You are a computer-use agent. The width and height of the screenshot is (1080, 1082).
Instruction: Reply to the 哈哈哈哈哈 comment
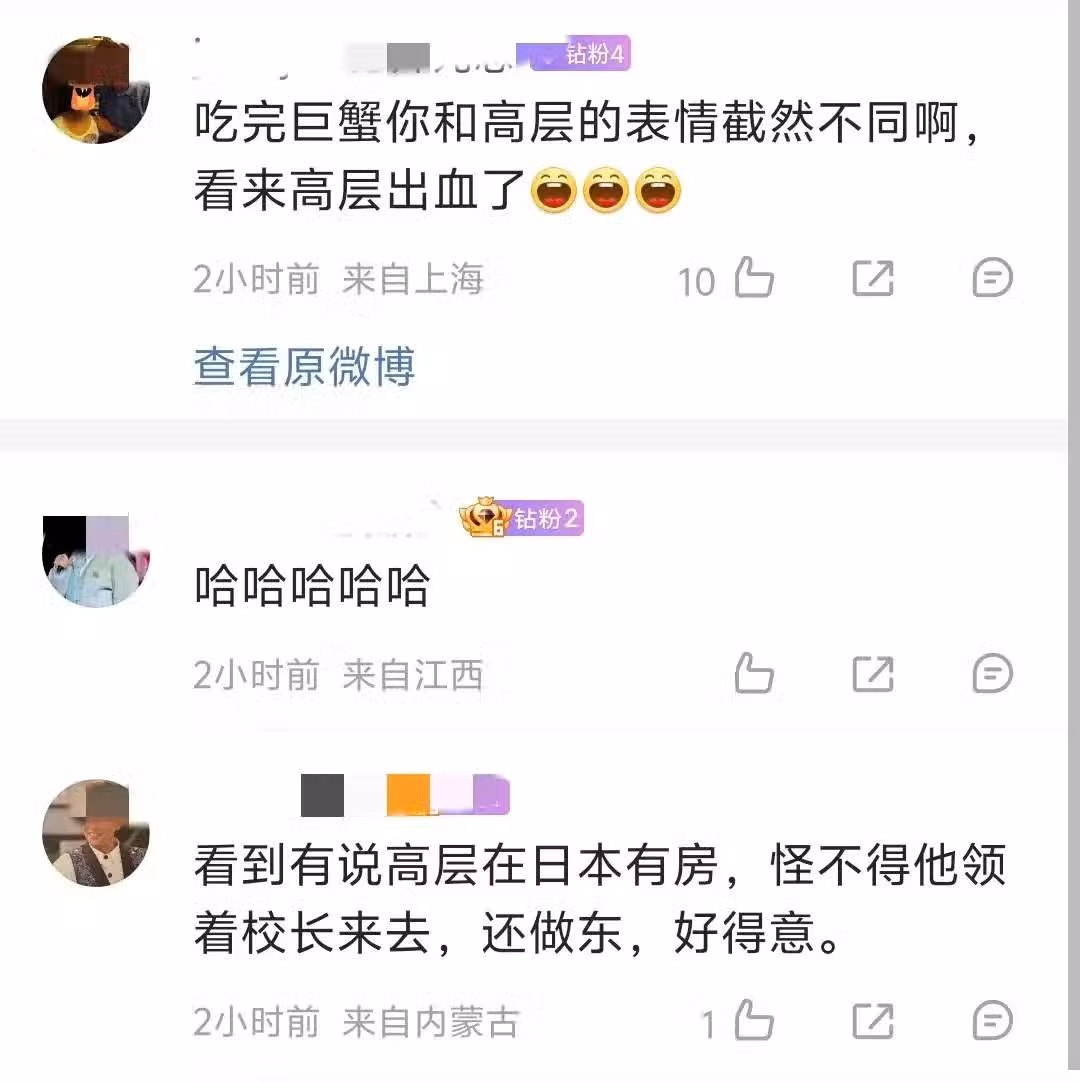coord(992,674)
